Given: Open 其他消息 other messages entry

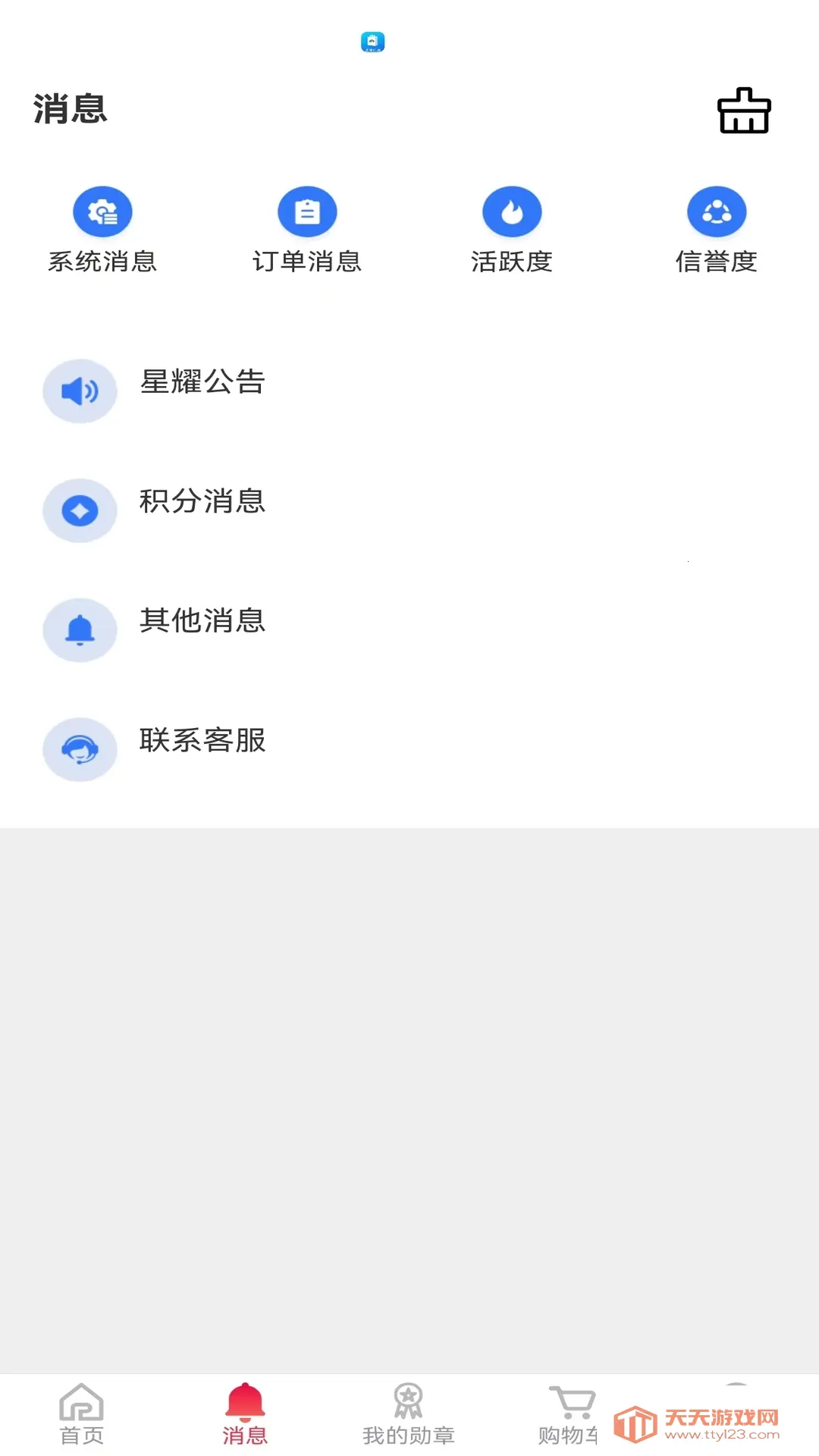Looking at the screenshot, I should point(202,622).
